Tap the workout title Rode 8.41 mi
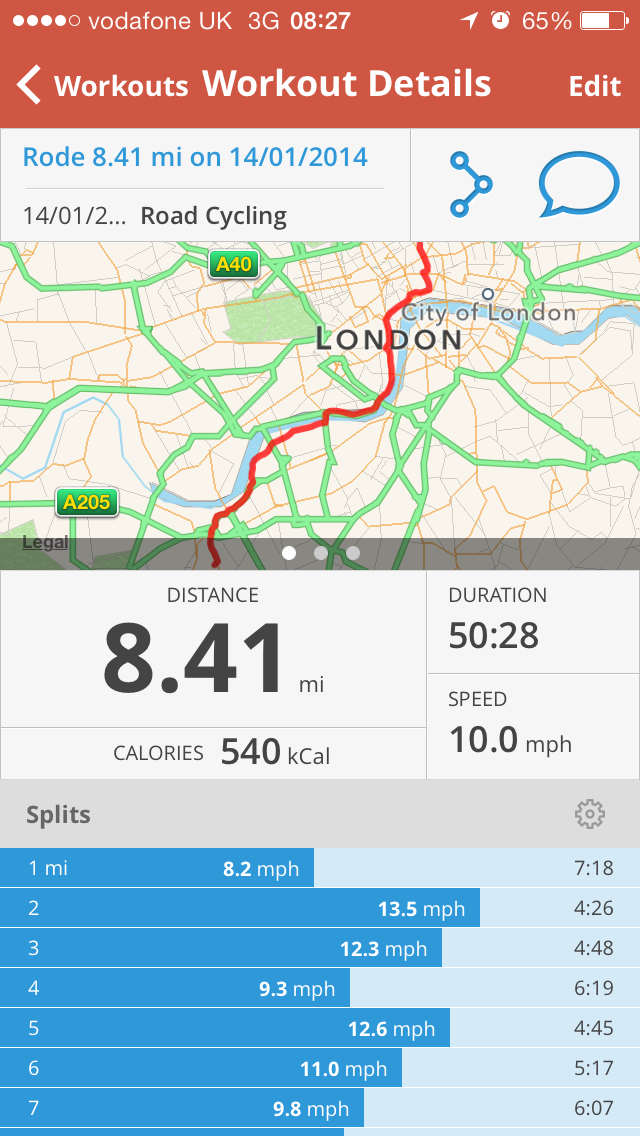Viewport: 640px width, 1136px height. click(195, 157)
